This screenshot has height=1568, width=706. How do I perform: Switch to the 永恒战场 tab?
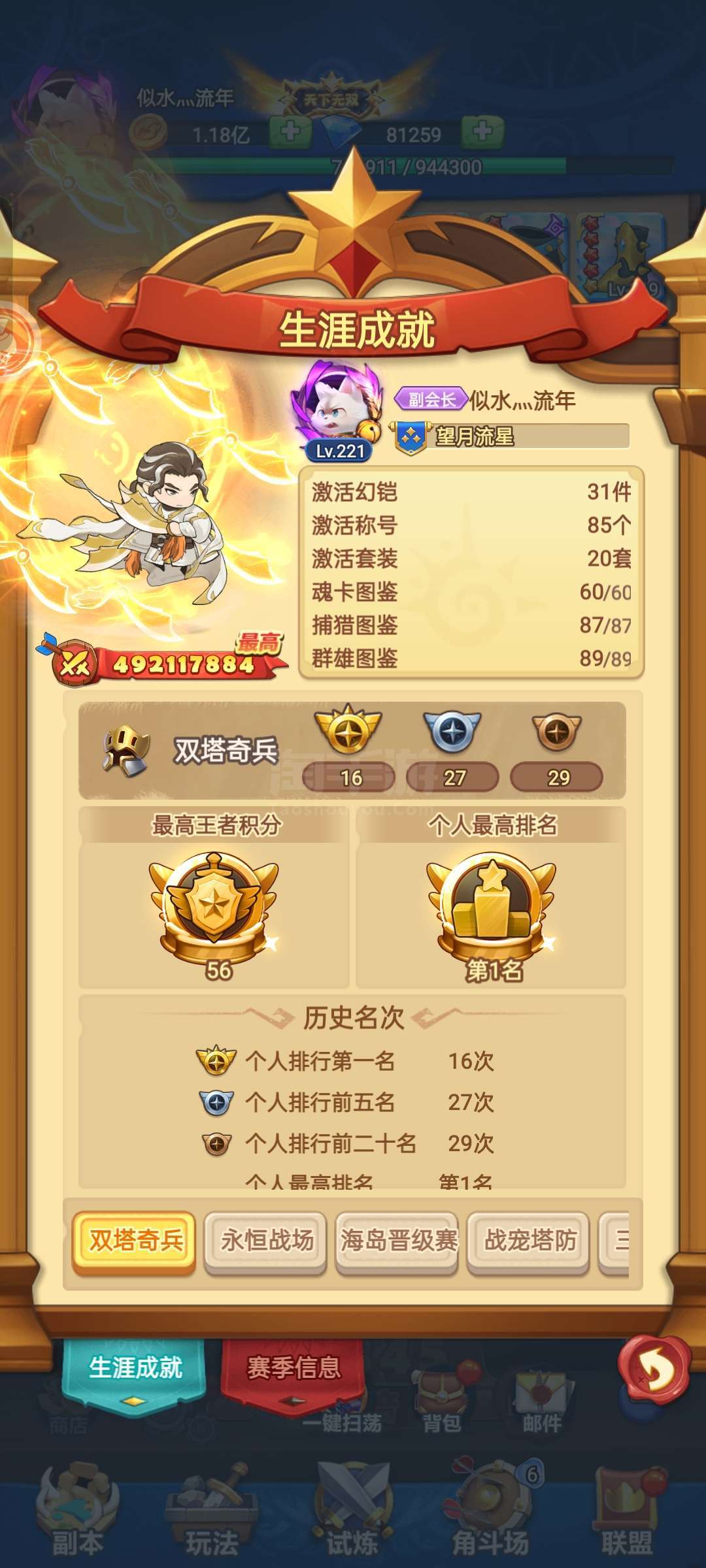pyautogui.click(x=265, y=1242)
